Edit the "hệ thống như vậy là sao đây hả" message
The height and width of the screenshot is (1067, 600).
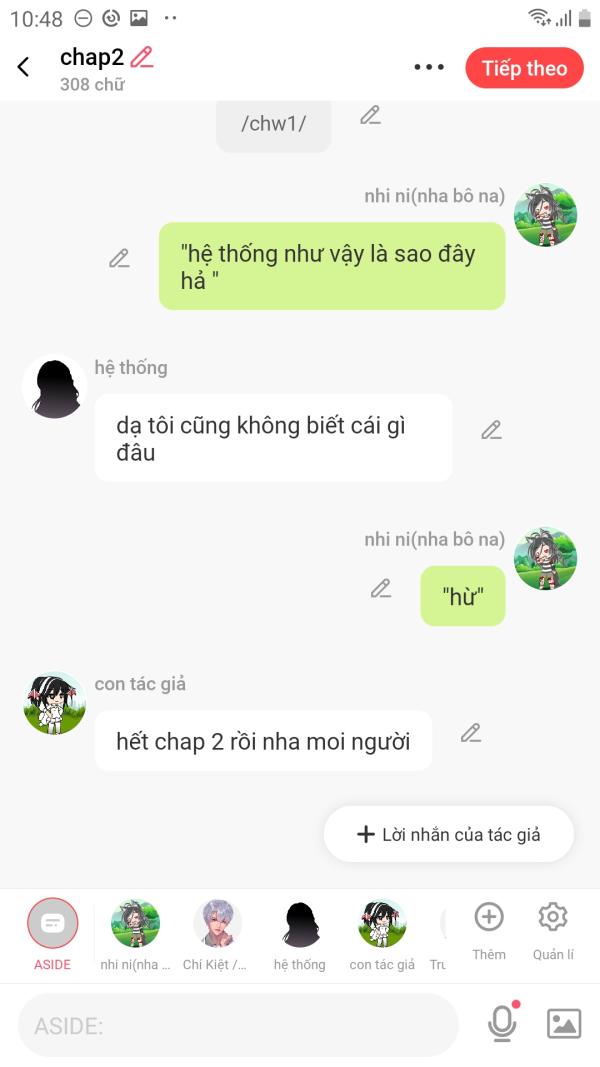(119, 259)
